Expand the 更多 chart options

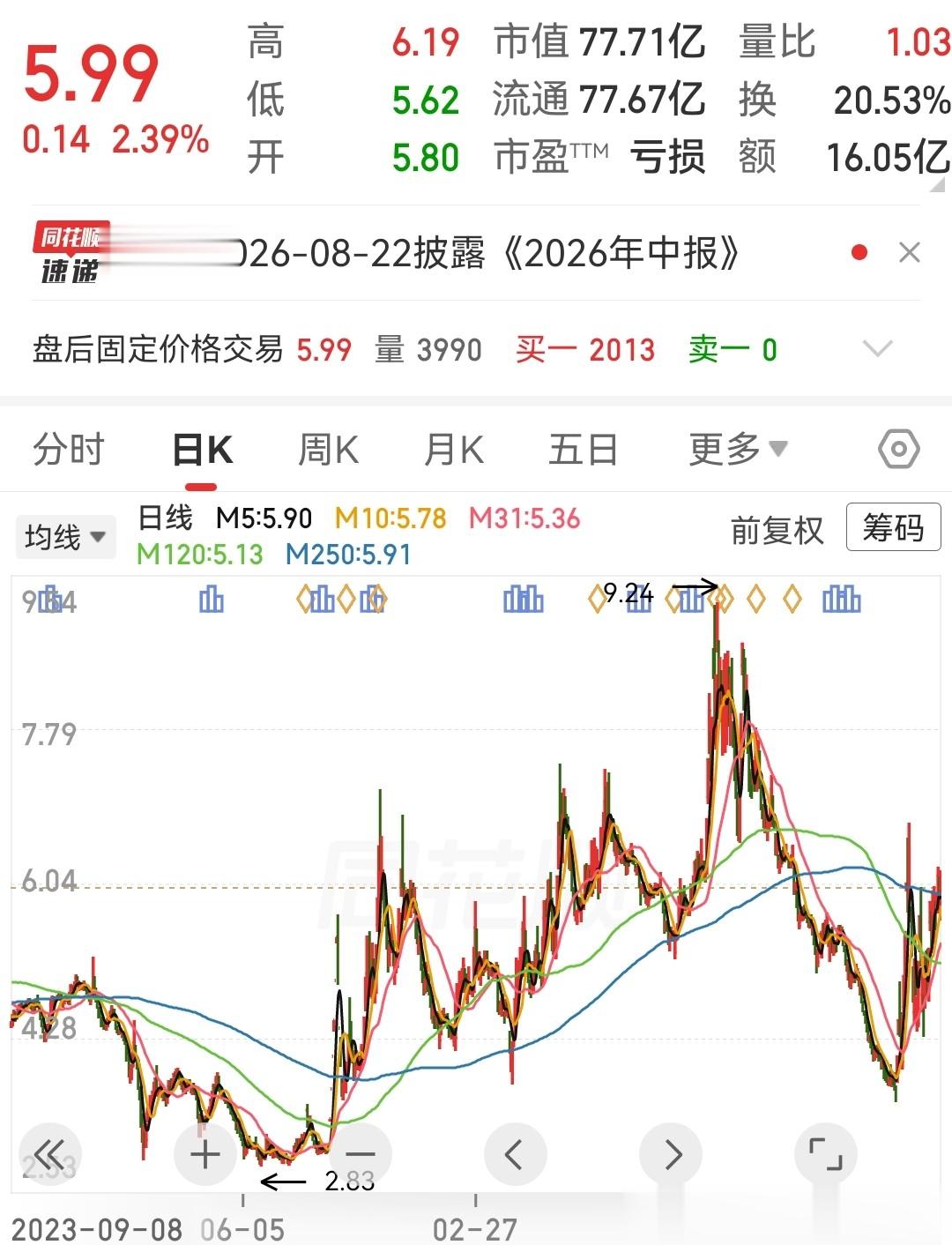click(x=738, y=450)
